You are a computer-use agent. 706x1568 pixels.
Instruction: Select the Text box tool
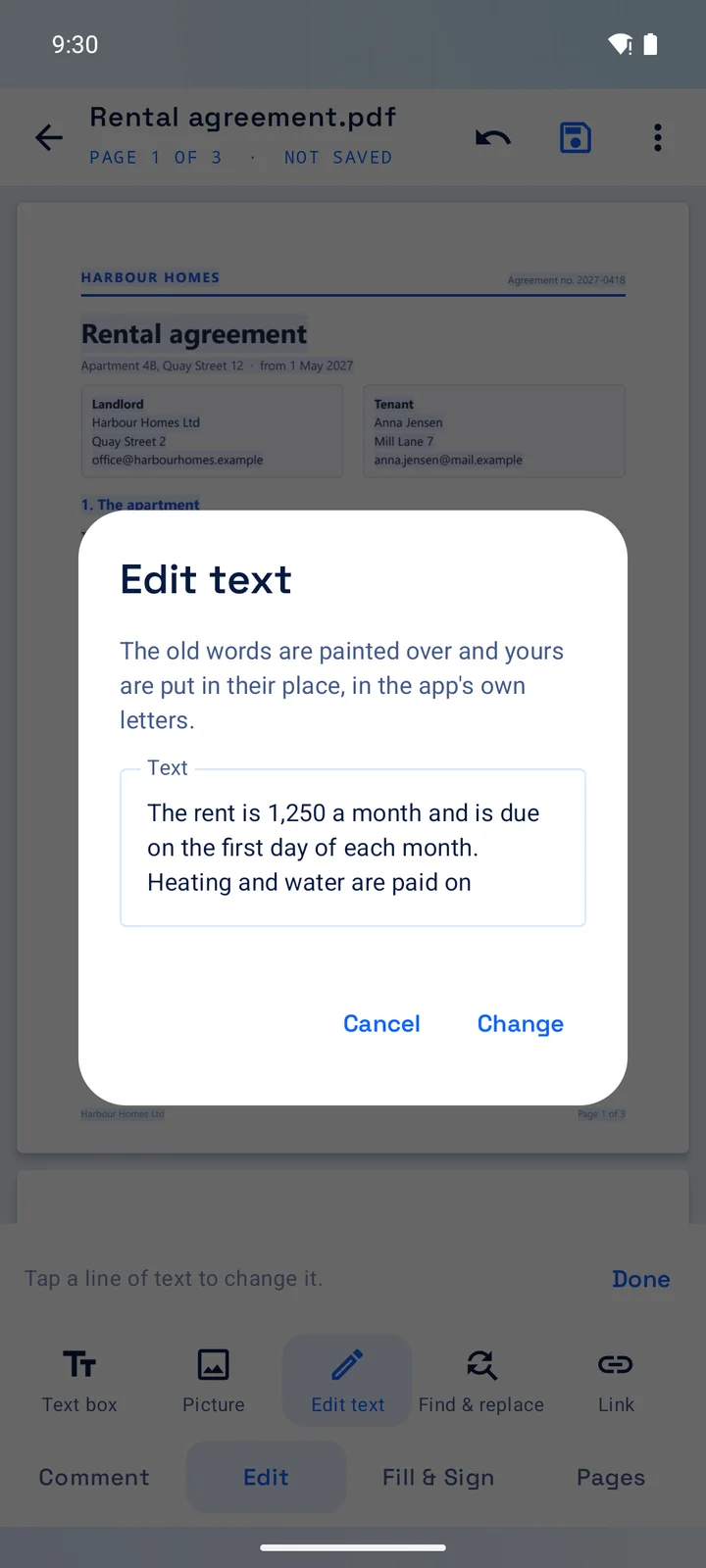79,1380
